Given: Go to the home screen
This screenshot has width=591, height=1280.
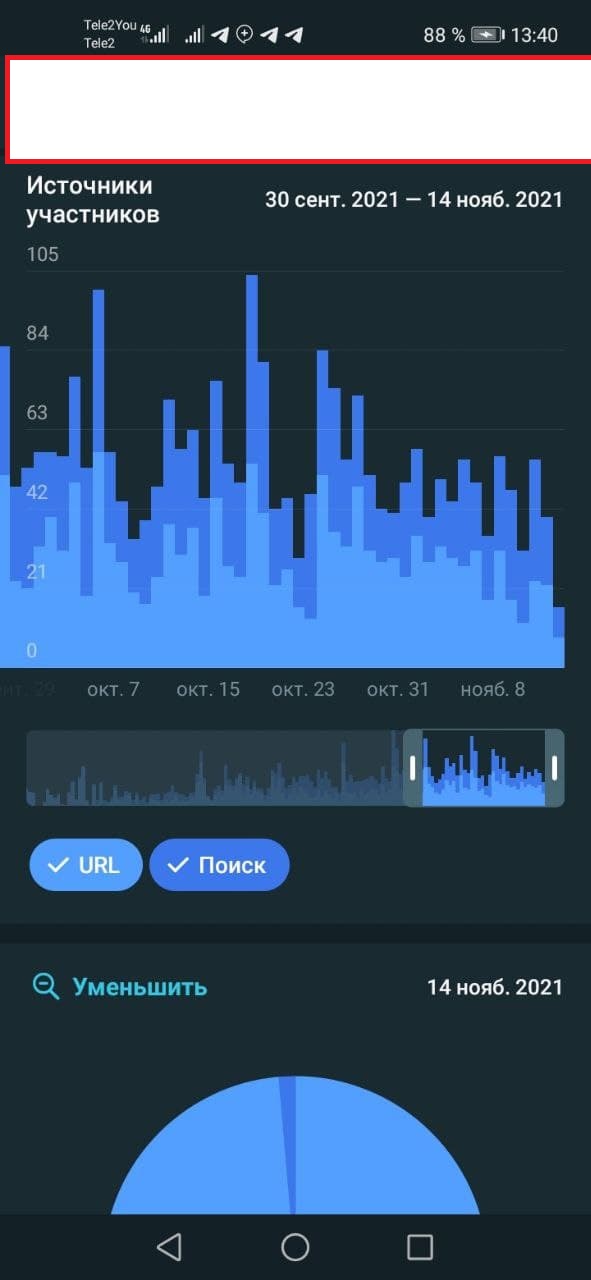Looking at the screenshot, I should (x=295, y=1246).
